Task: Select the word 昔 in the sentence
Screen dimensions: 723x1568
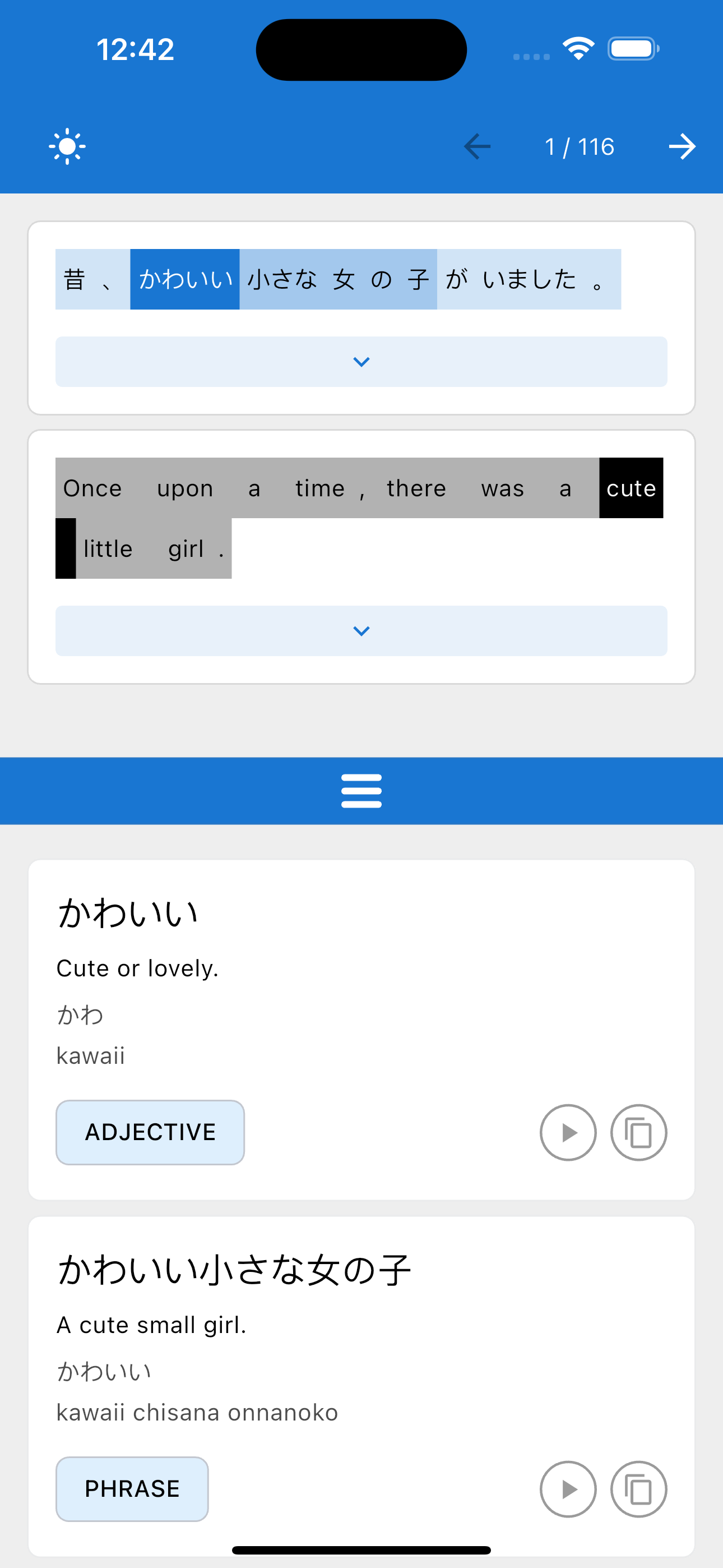Action: click(75, 279)
